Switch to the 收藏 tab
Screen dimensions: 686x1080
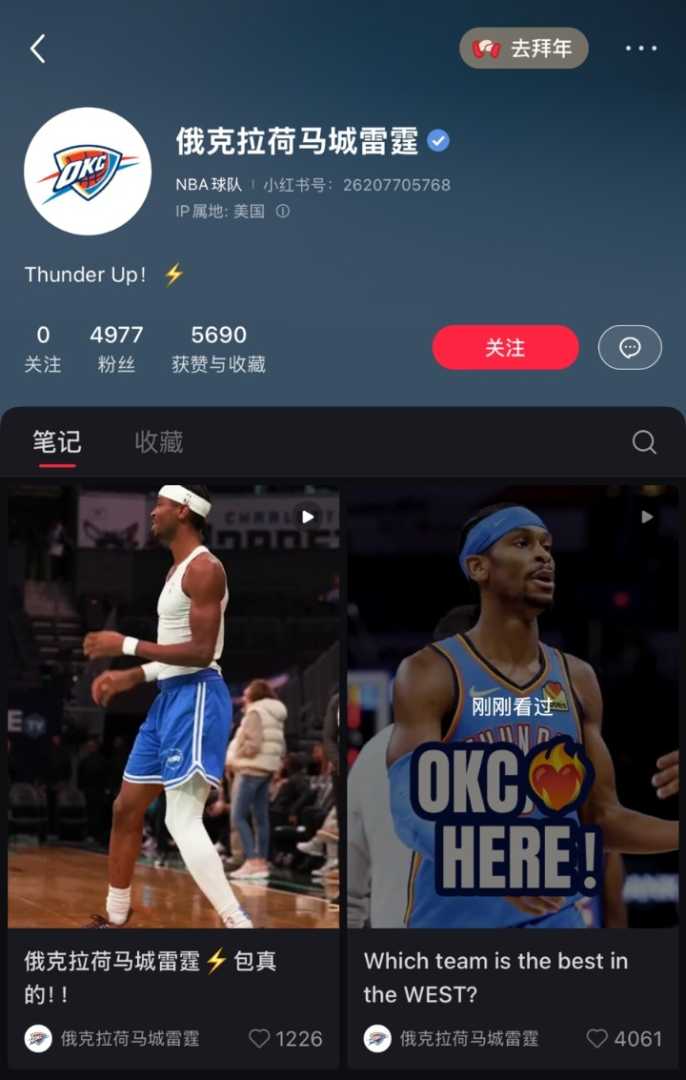tap(159, 442)
